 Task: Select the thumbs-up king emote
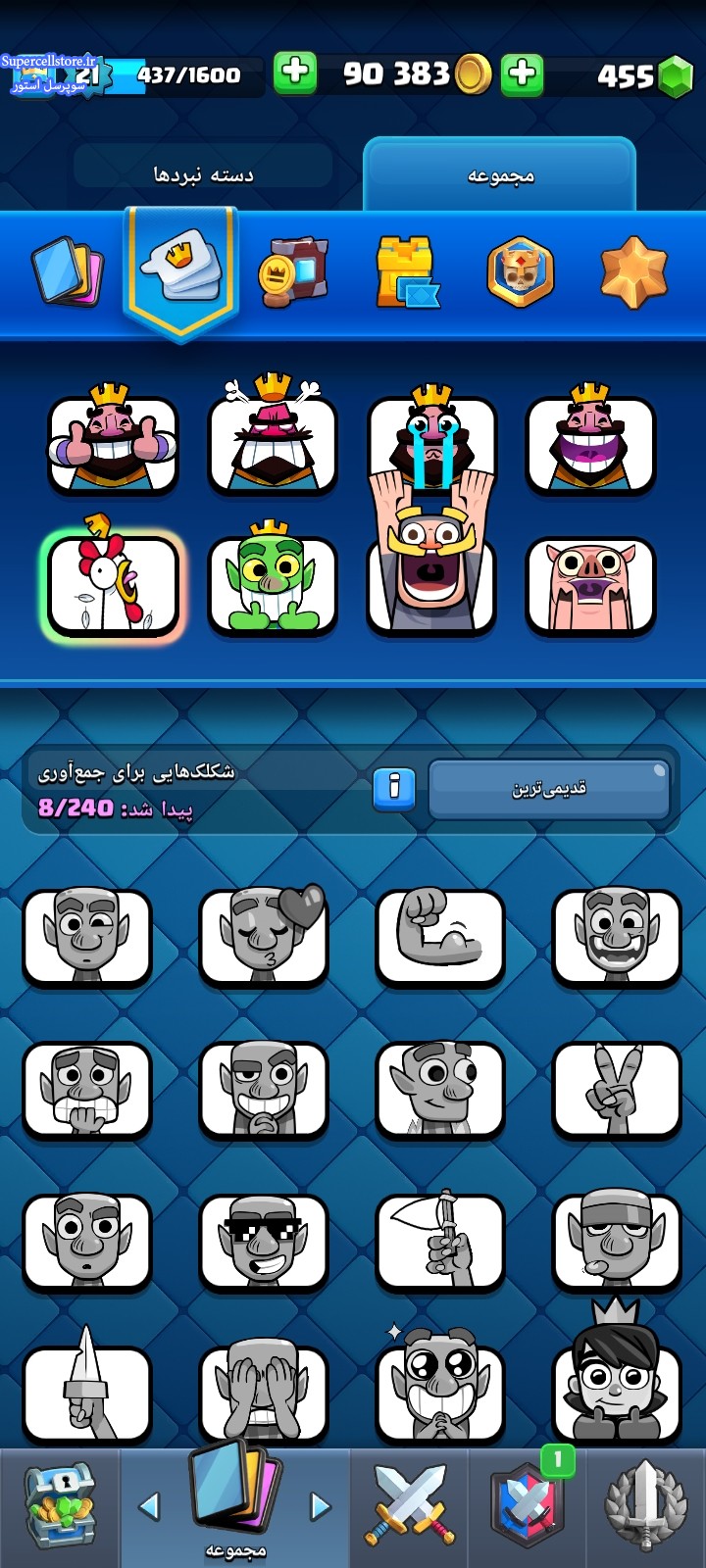point(114,439)
